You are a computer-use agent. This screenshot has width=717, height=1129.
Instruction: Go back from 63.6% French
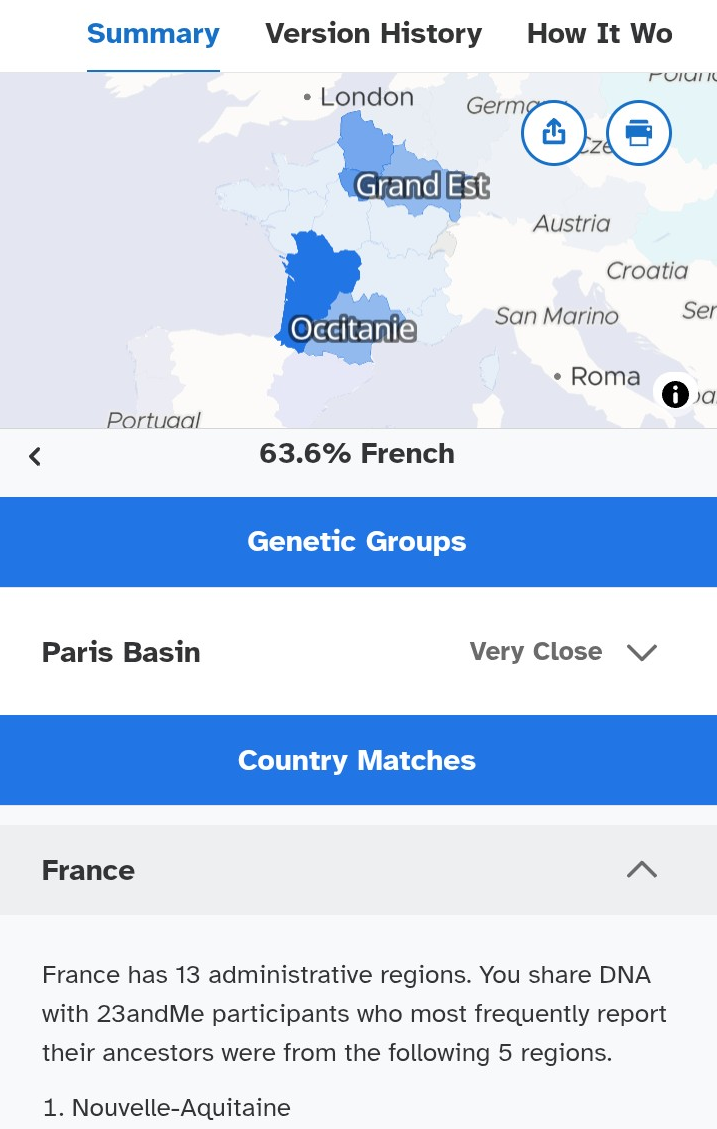tap(35, 457)
